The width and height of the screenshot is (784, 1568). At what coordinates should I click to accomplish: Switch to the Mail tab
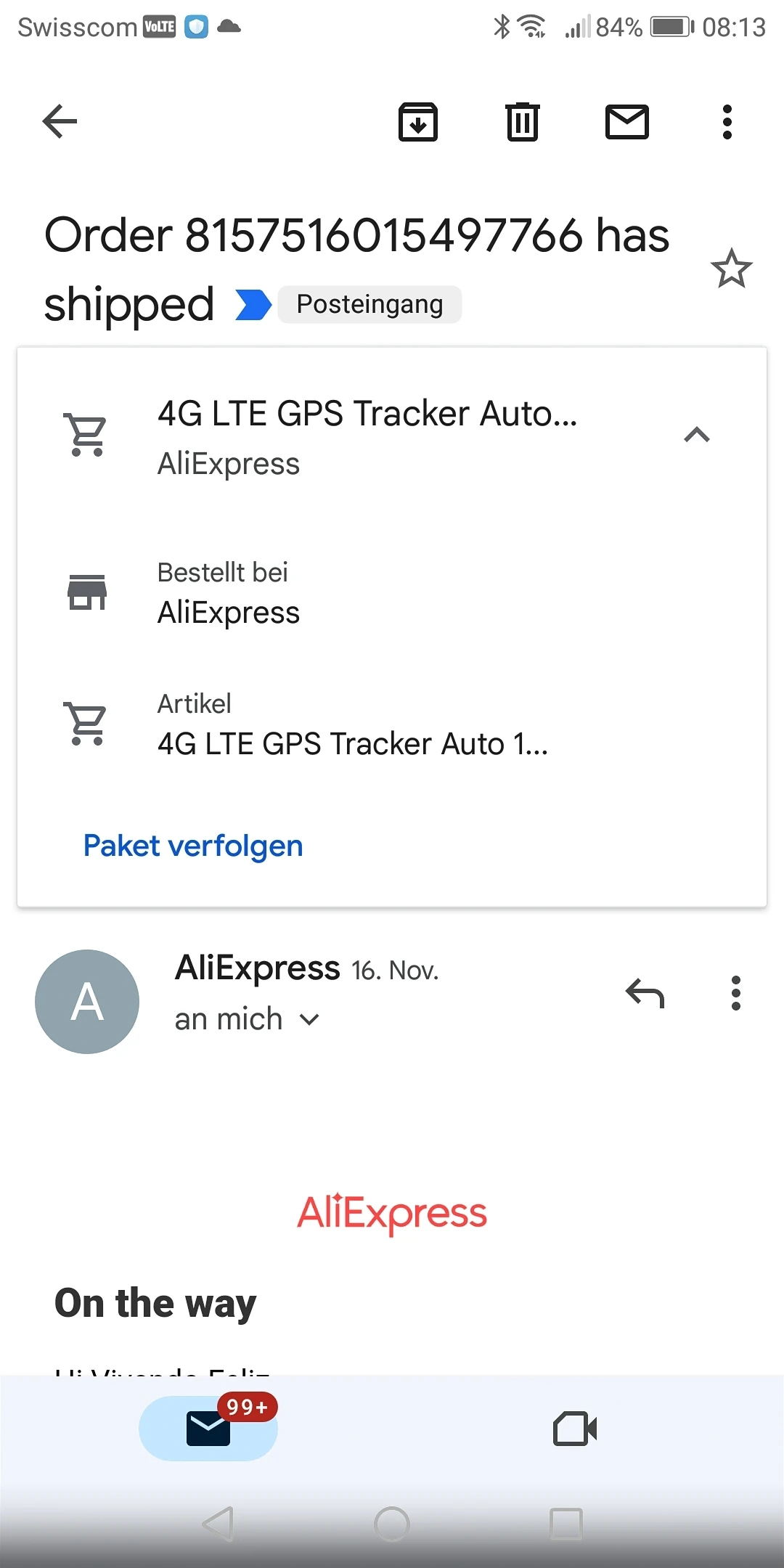coord(208,1428)
